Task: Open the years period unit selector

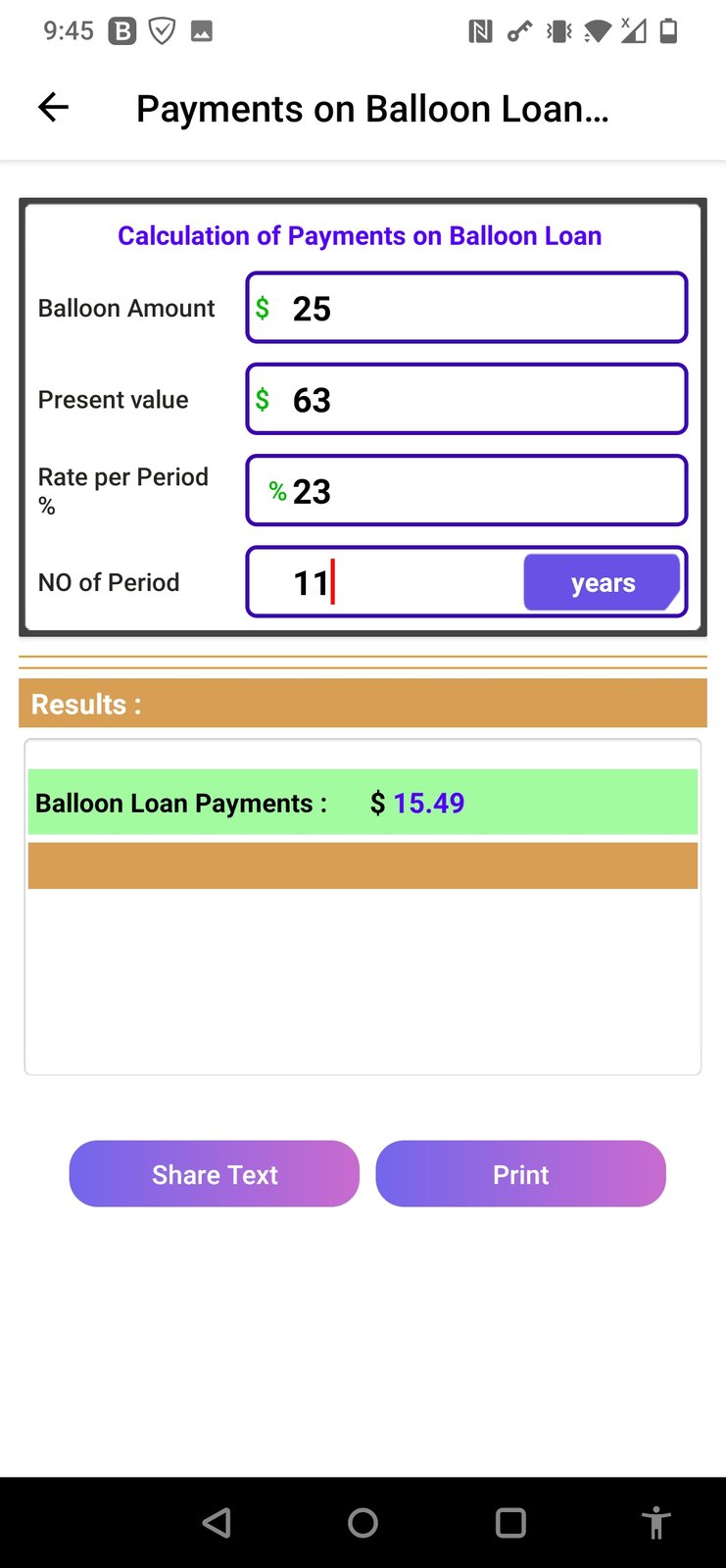Action: point(603,582)
